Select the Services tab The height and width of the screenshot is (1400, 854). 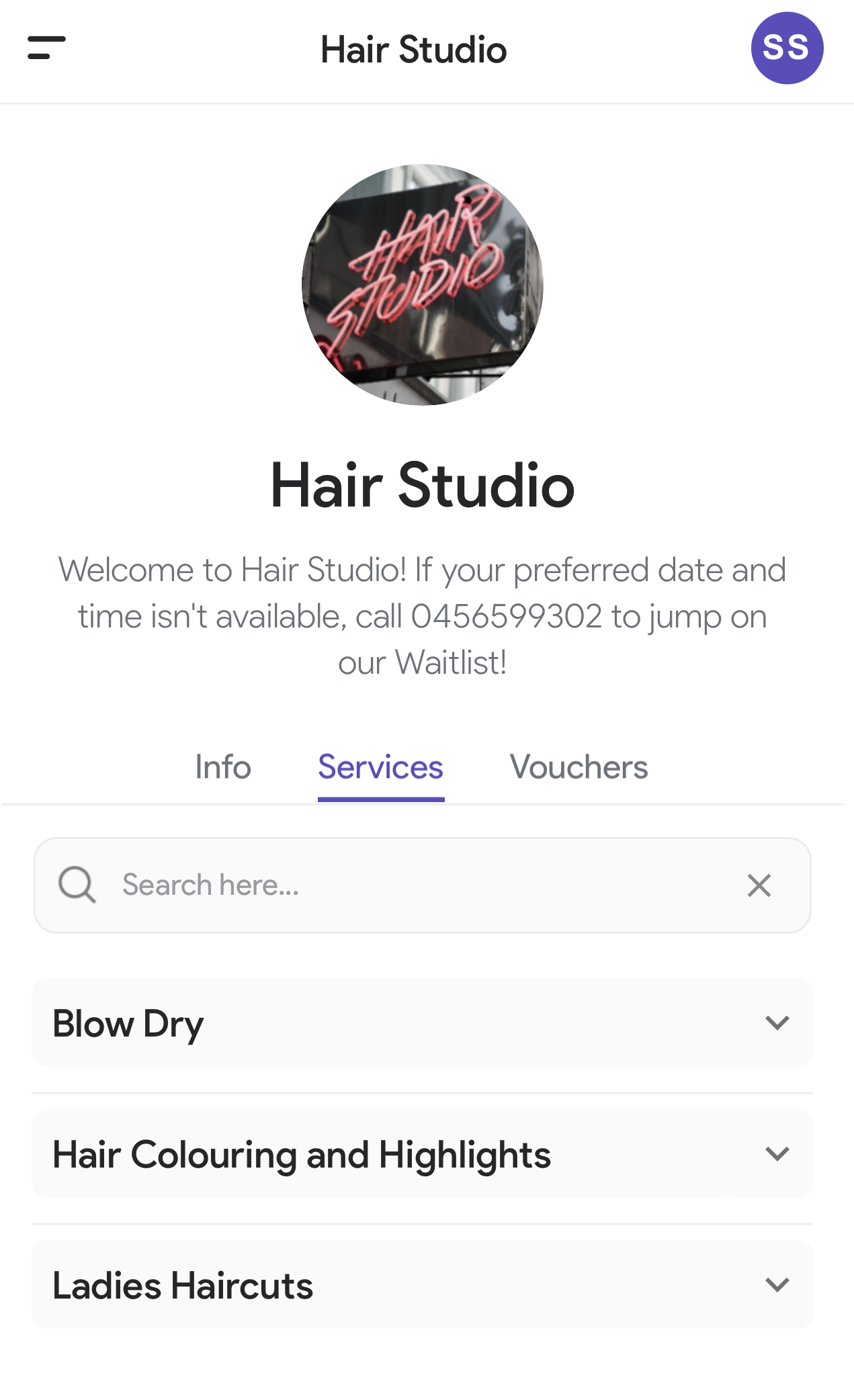tap(380, 767)
